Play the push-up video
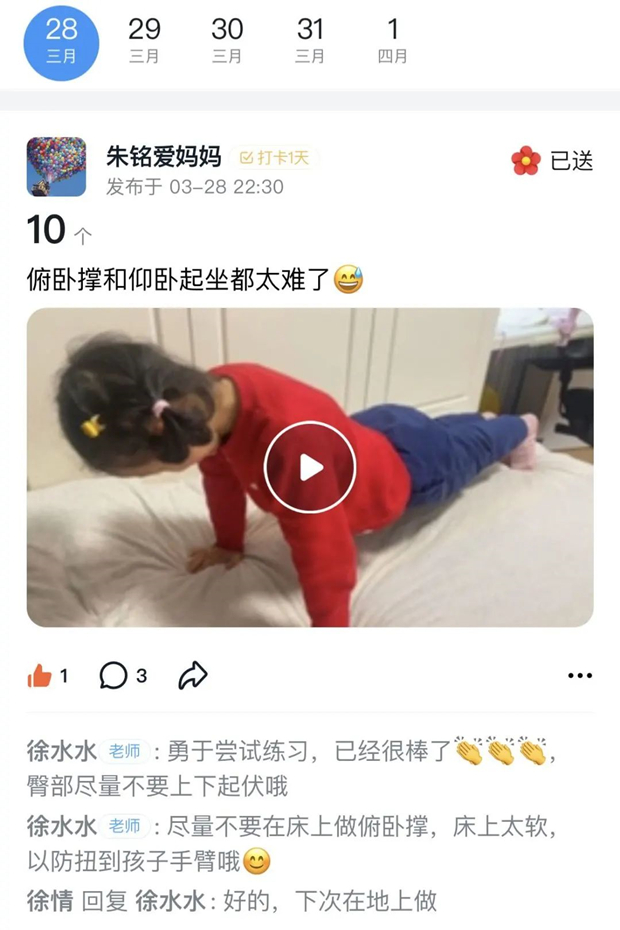620x930 pixels. pos(310,467)
